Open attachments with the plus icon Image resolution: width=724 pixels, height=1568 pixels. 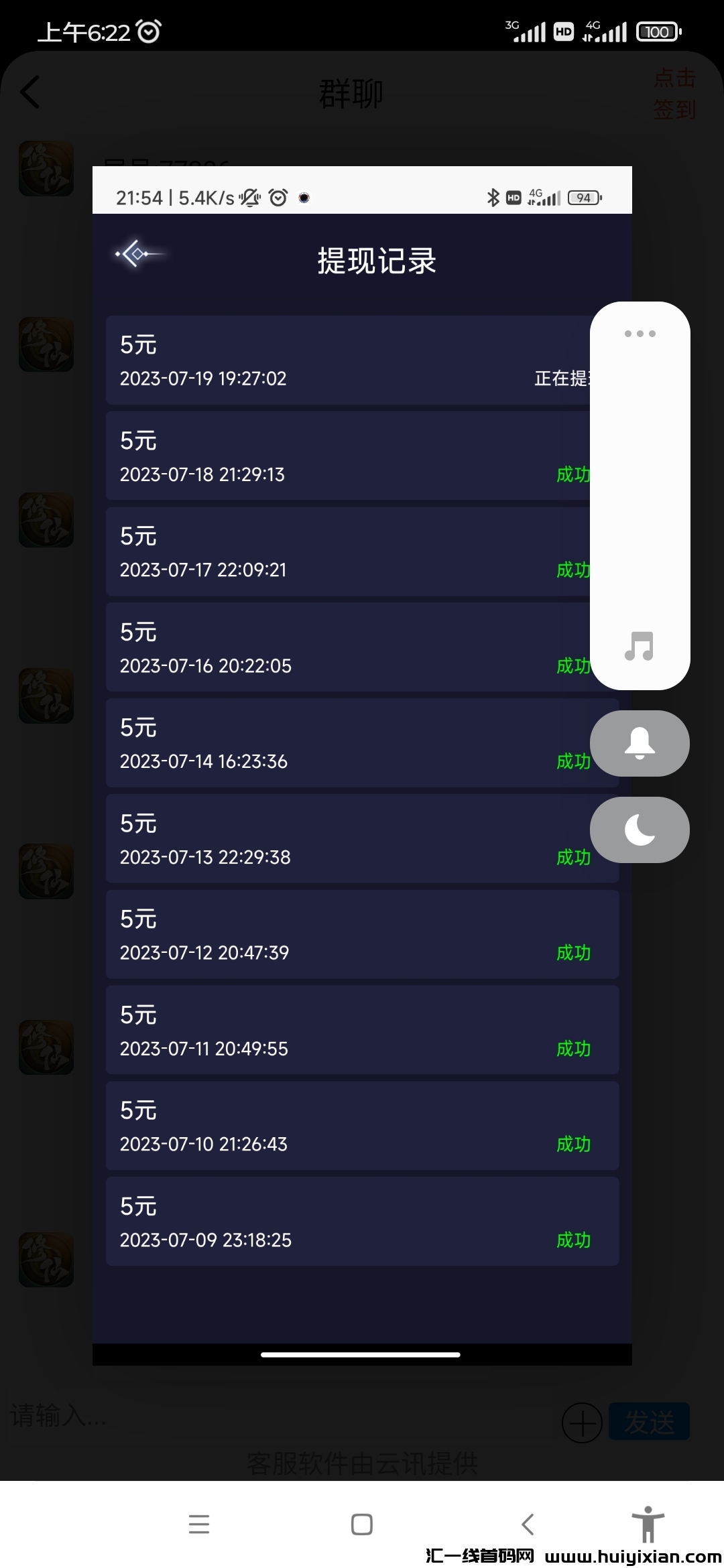[x=582, y=1423]
